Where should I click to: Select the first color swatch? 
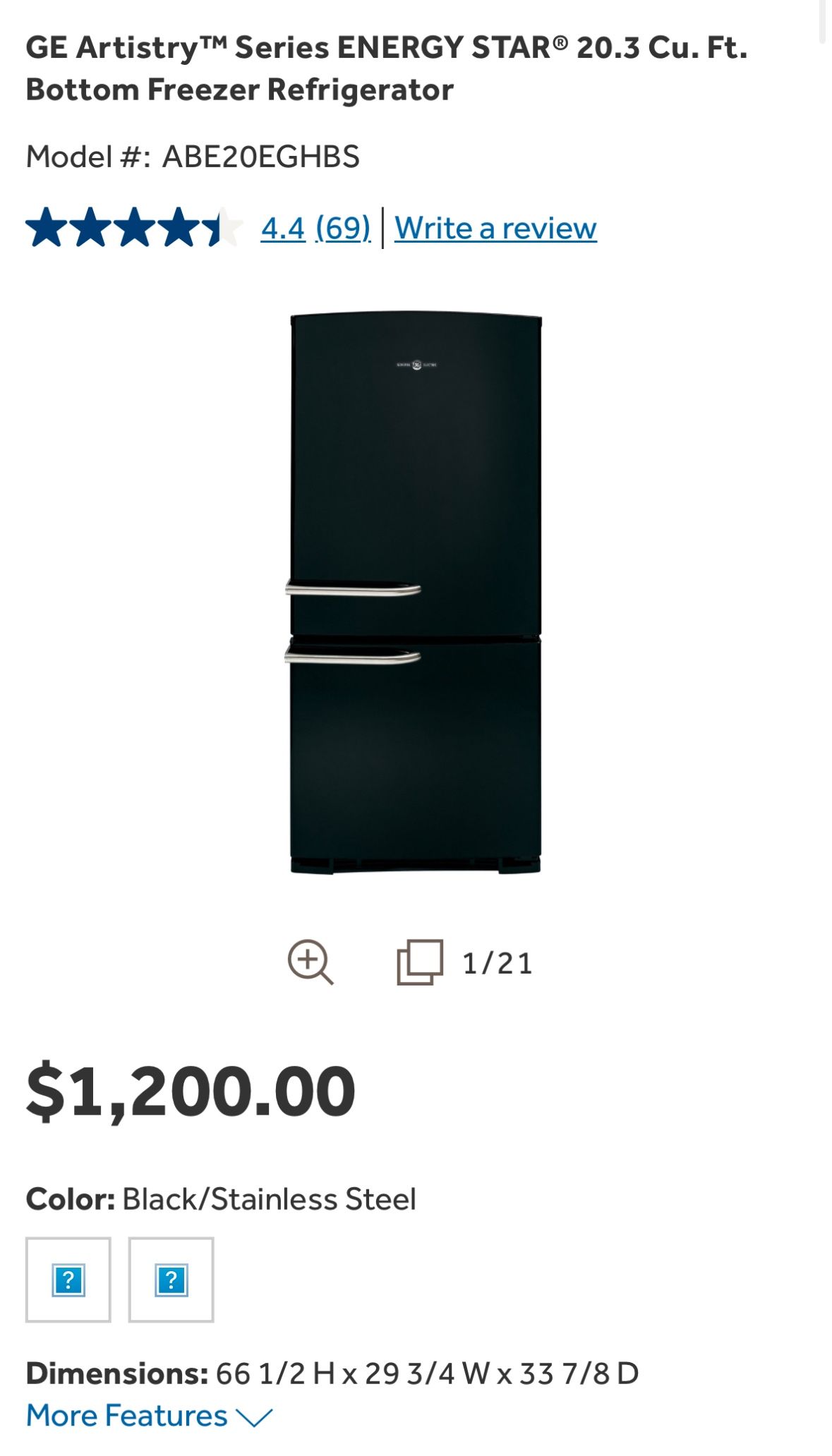click(x=68, y=1279)
